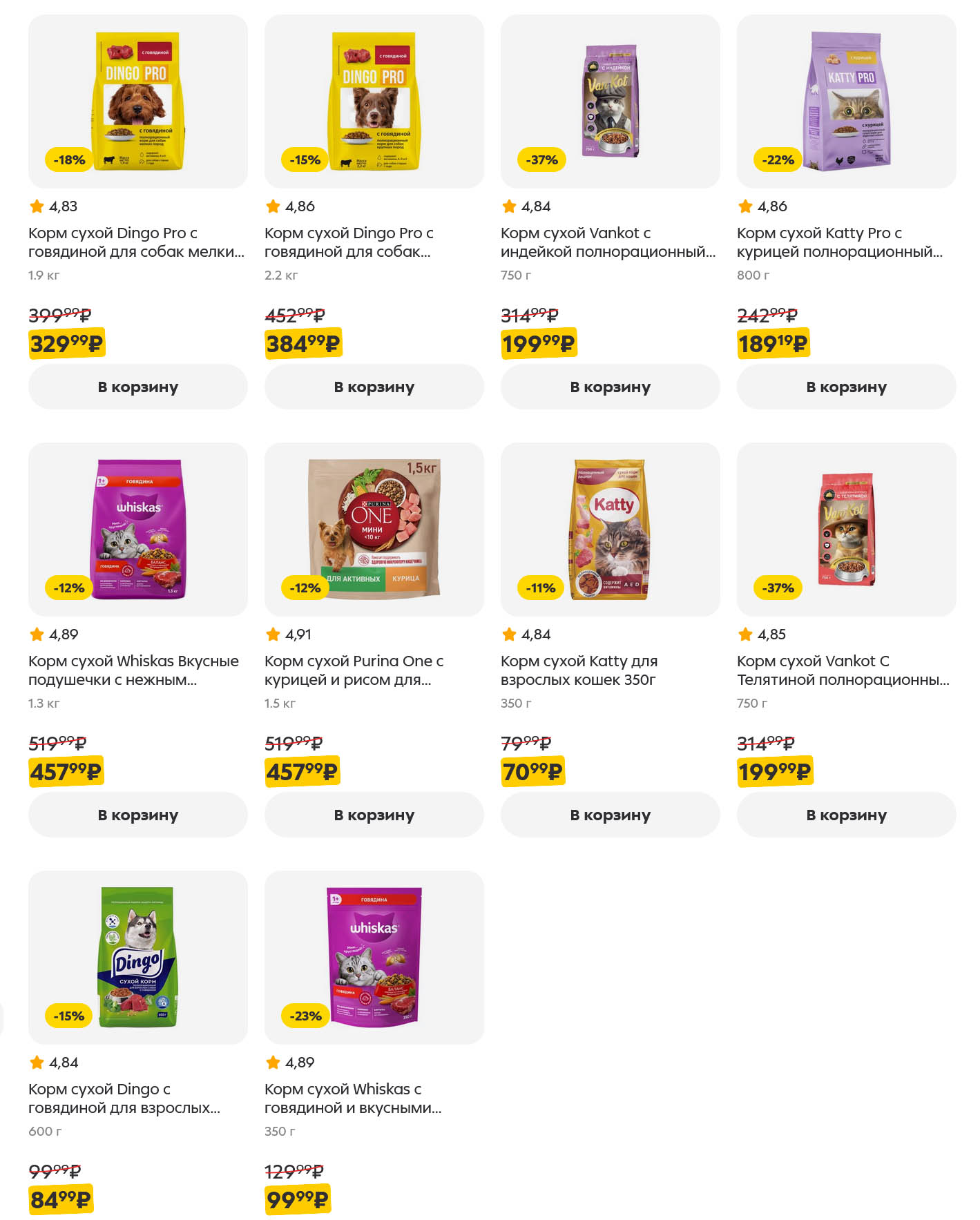Viewport: 980px width, 1220px height.
Task: Add Whiskas Вкусные подушечки 1.3 кг to cart
Action: [137, 815]
